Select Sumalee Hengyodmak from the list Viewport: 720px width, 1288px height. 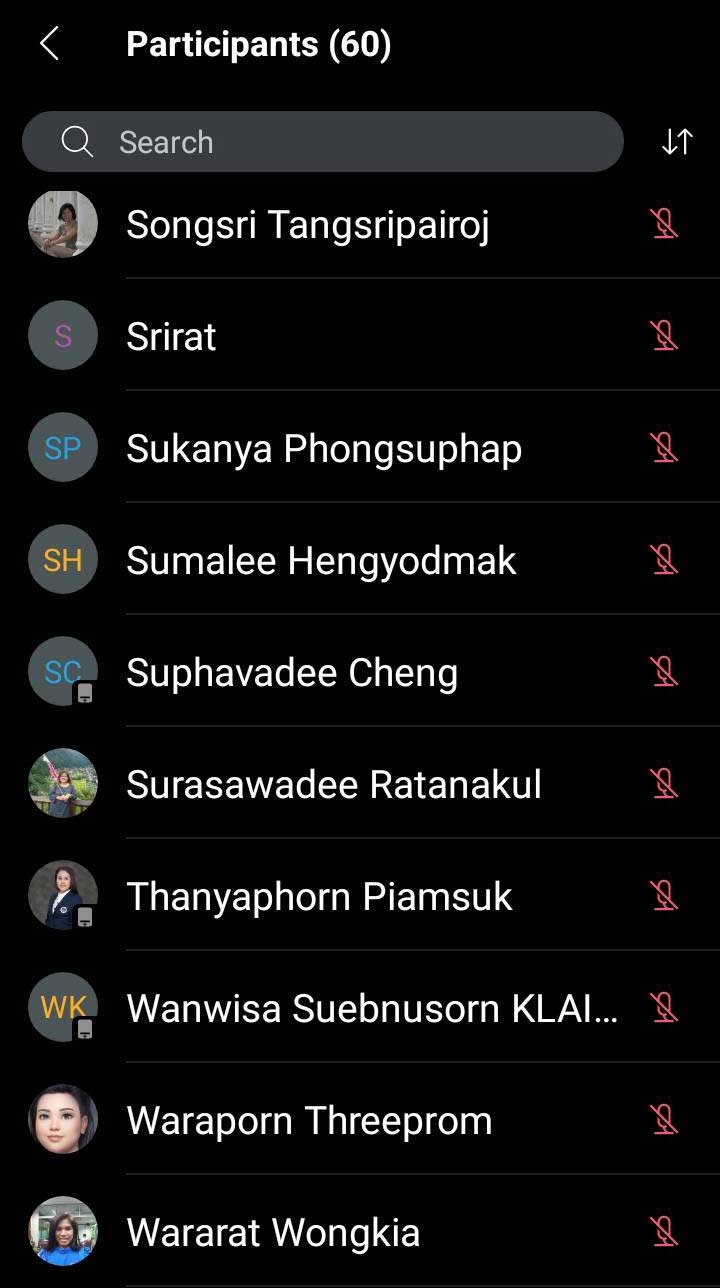tap(321, 561)
